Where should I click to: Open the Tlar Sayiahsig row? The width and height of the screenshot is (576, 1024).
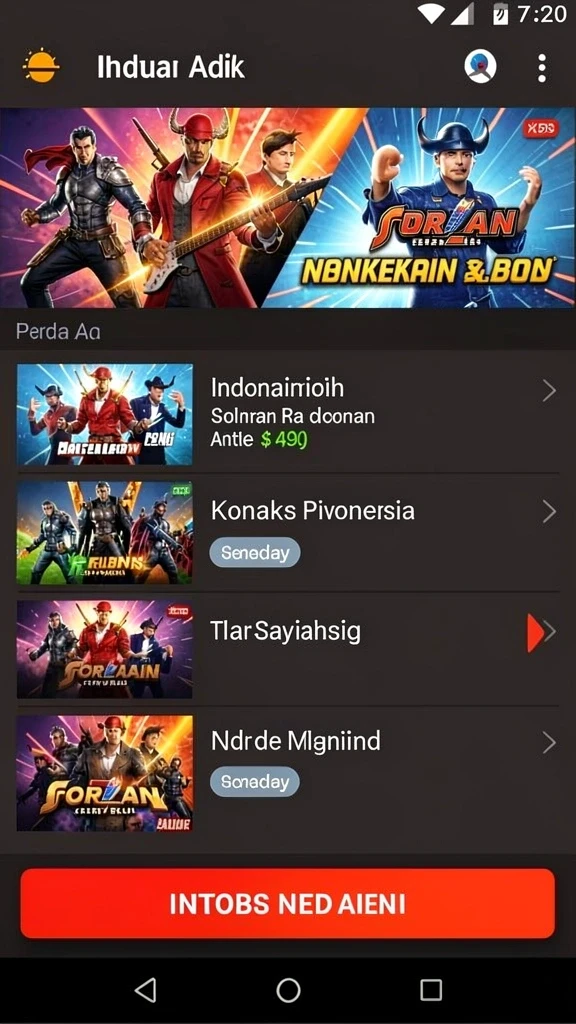[288, 649]
